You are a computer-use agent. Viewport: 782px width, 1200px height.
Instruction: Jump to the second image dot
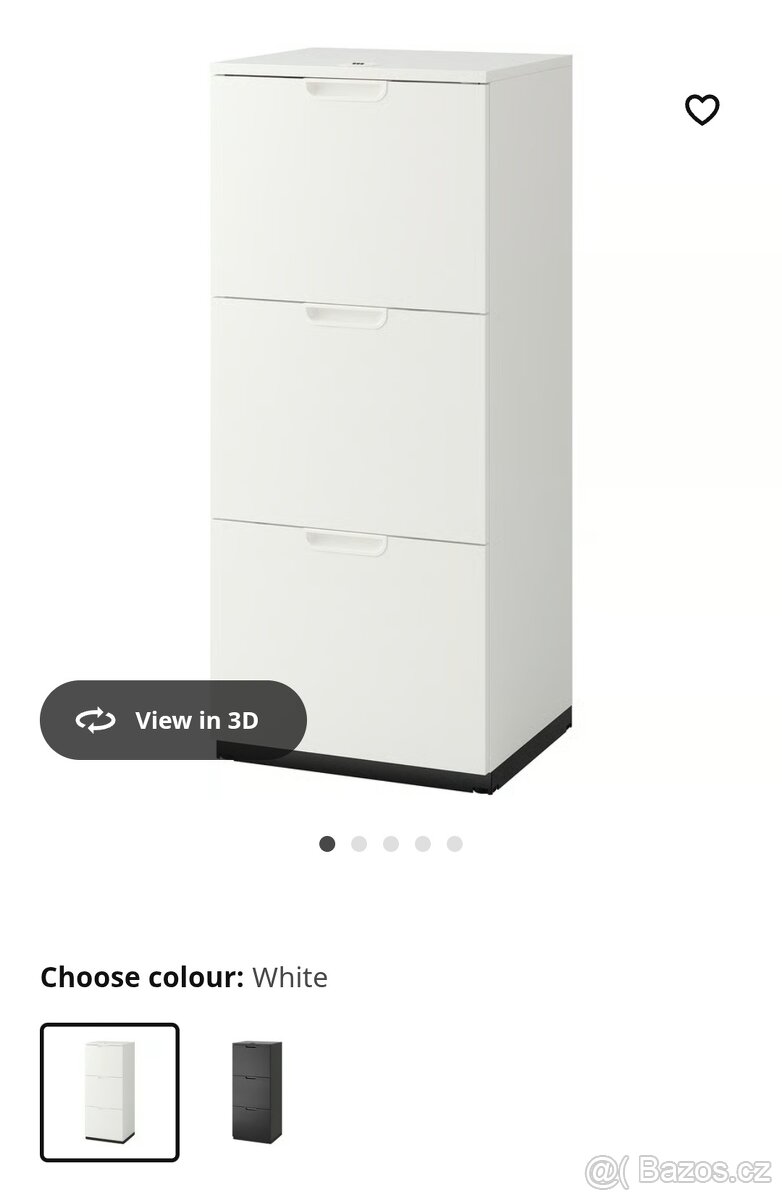click(359, 844)
